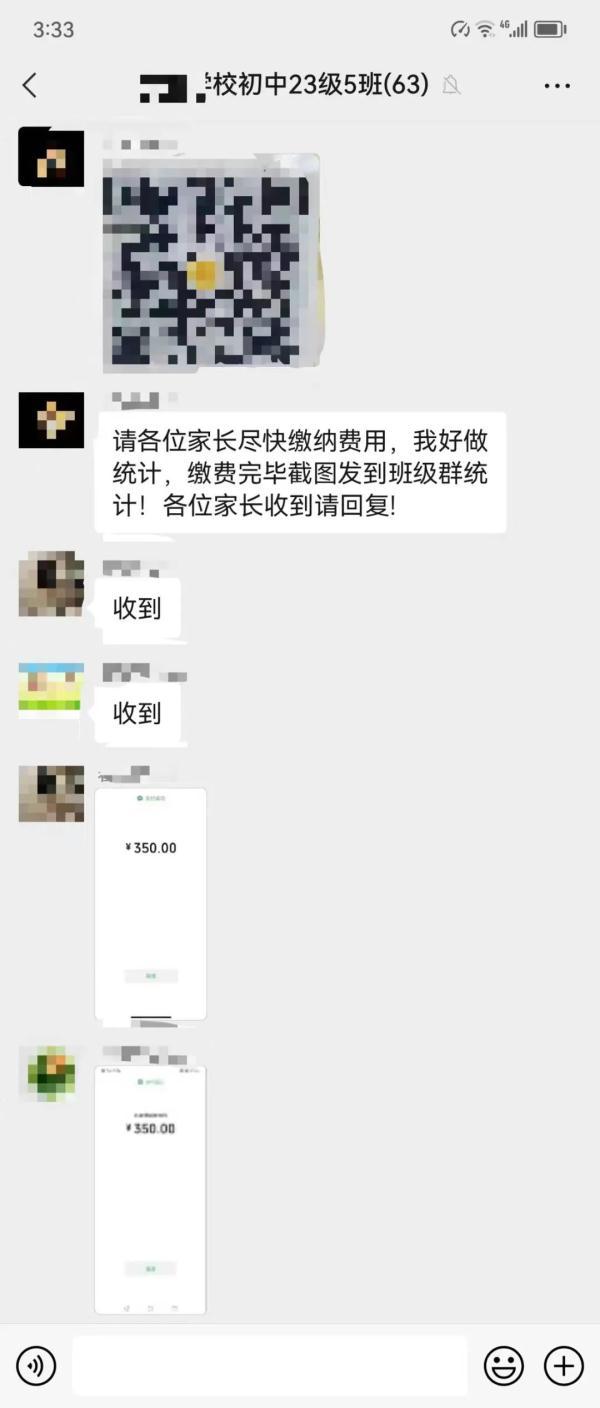The image size is (600, 1408).
Task: Go back from the class group chat
Action: [x=30, y=86]
